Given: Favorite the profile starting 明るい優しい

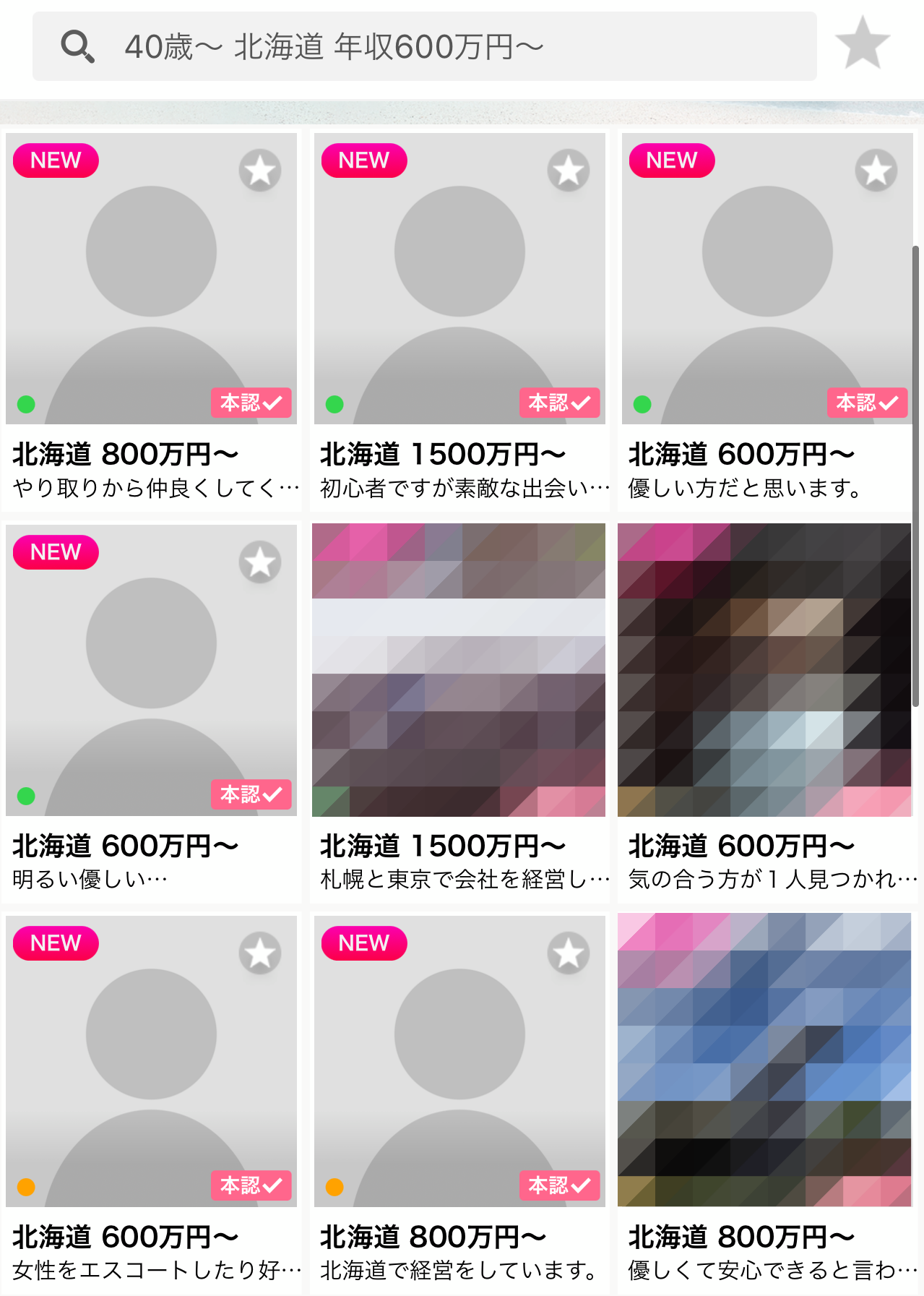Looking at the screenshot, I should pyautogui.click(x=260, y=562).
